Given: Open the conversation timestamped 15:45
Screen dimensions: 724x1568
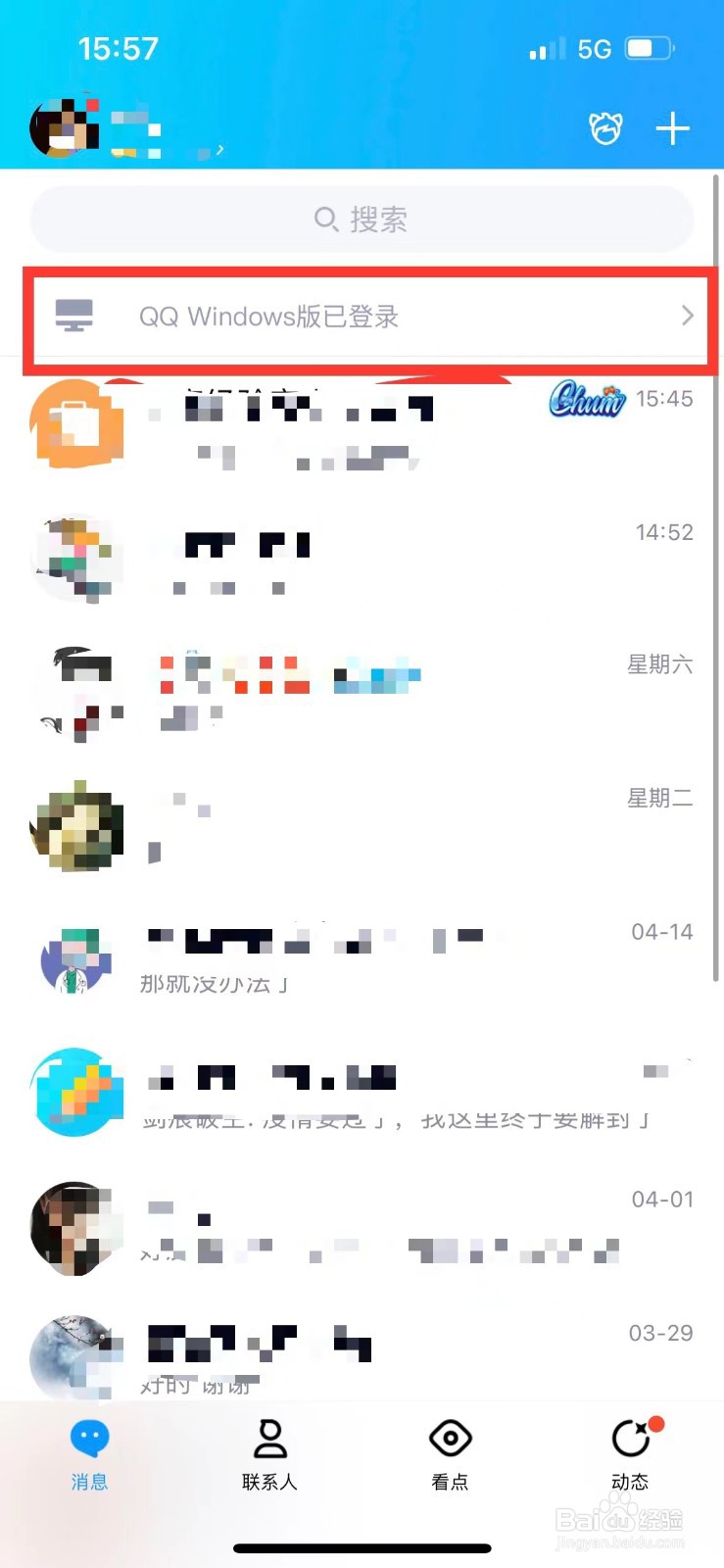Looking at the screenshot, I should click(362, 426).
